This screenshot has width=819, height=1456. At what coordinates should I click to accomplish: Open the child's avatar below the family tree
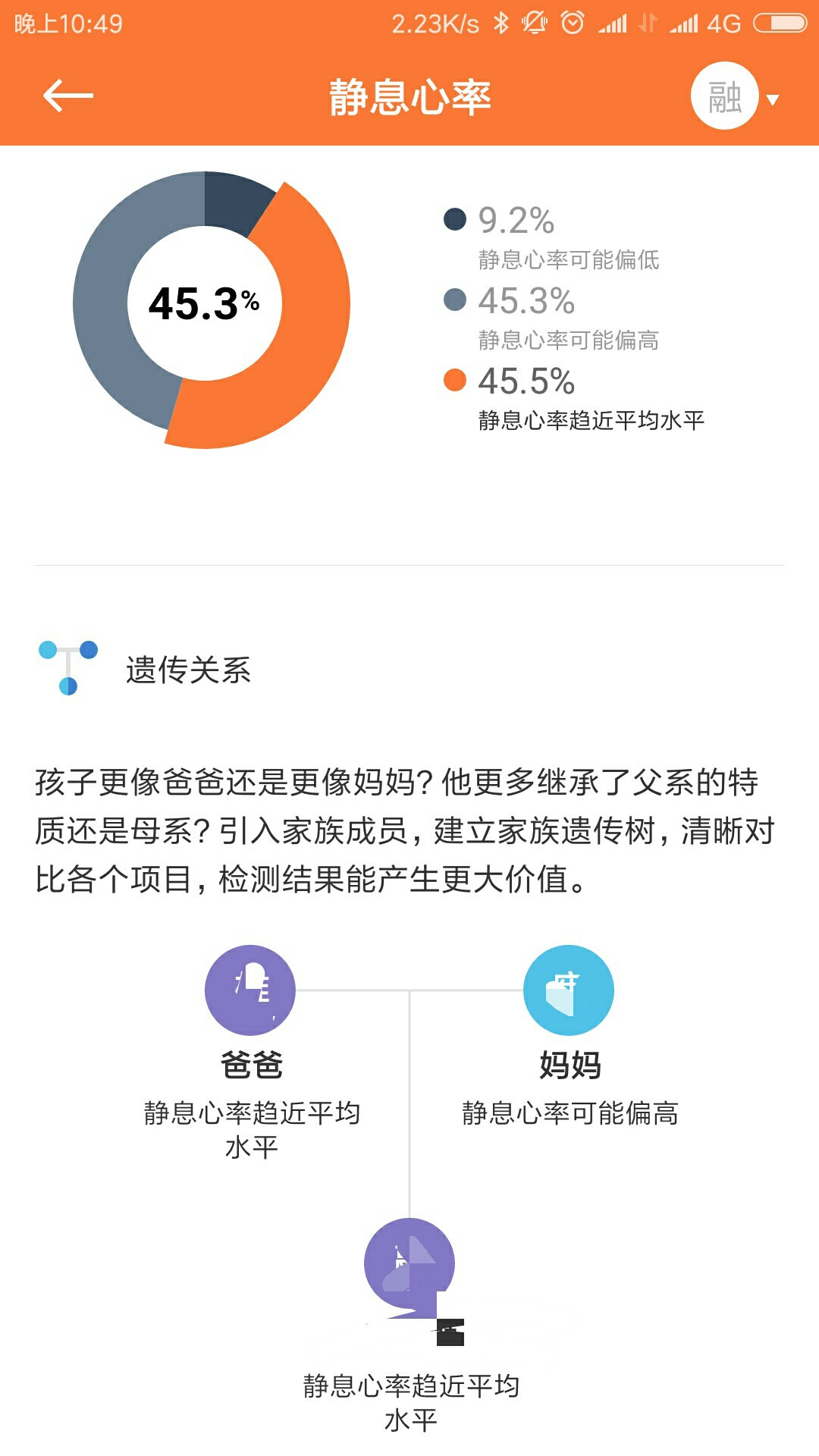pos(409,1263)
